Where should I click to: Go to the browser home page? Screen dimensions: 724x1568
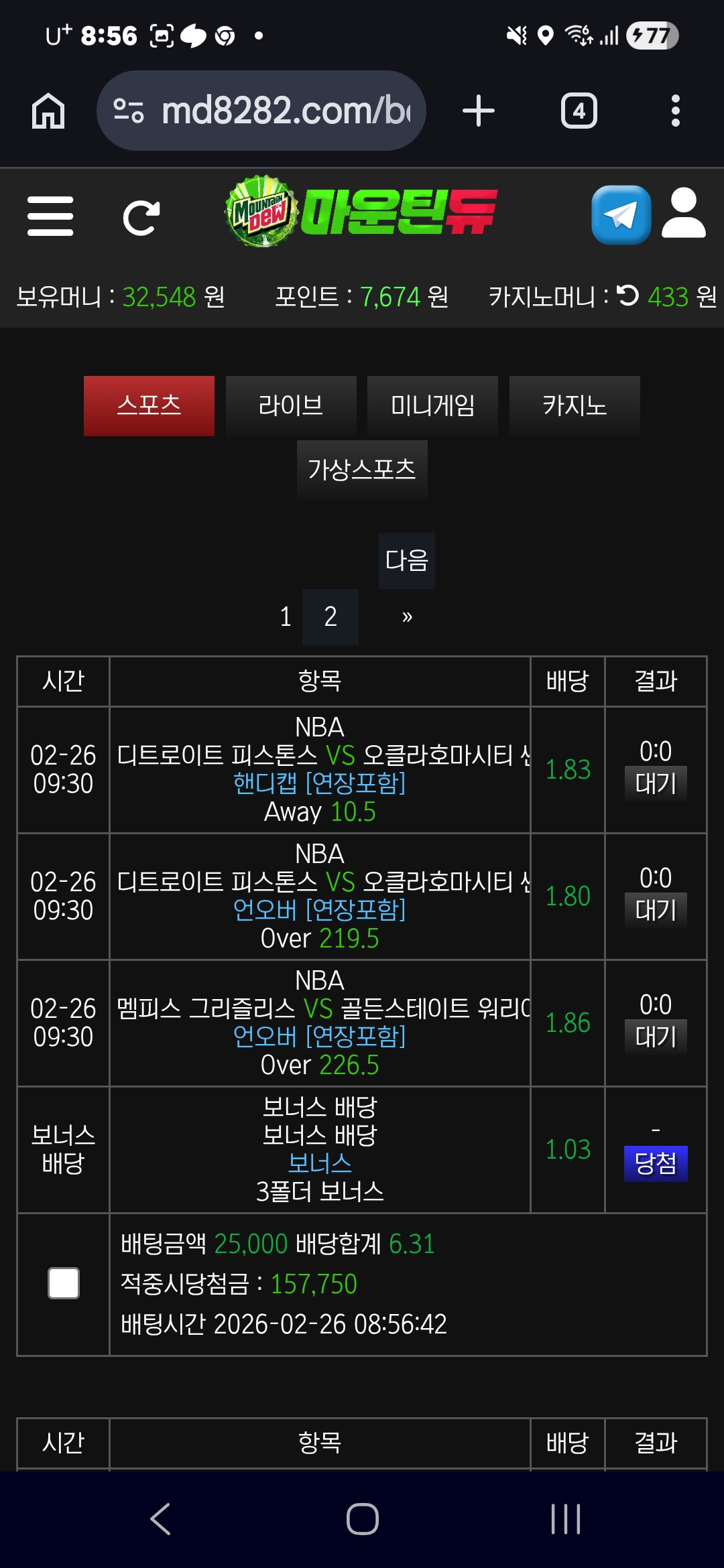coord(48,111)
